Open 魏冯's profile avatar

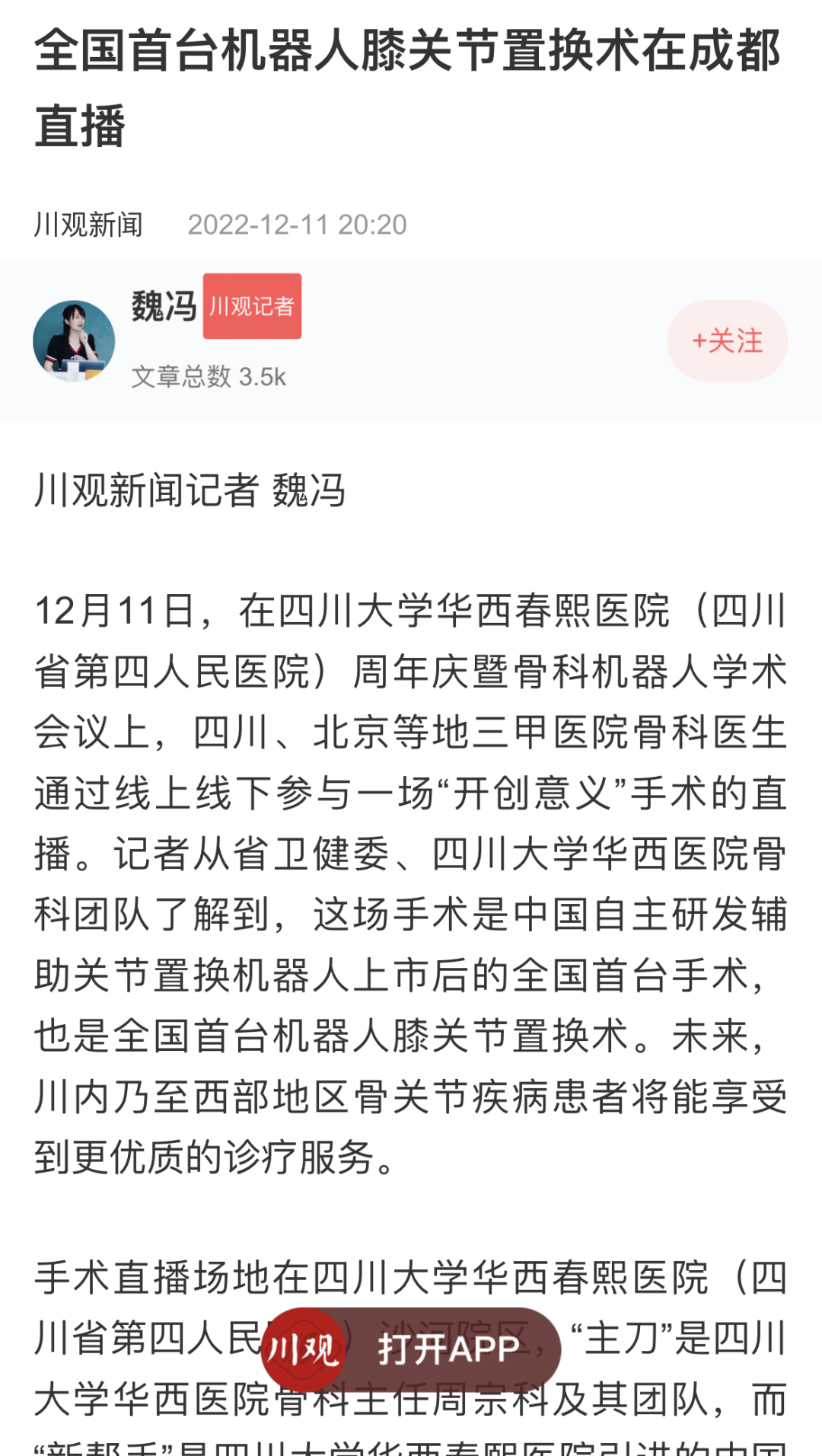tap(74, 340)
